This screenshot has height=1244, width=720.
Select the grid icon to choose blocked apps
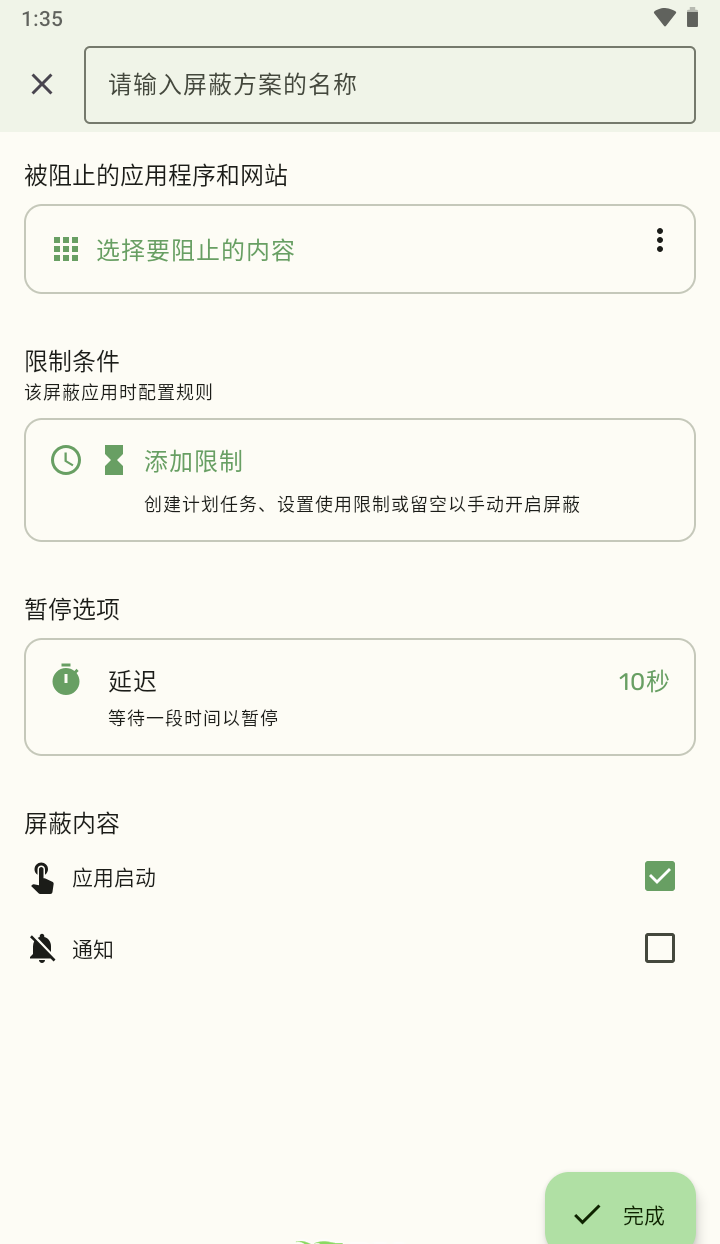[x=66, y=248]
